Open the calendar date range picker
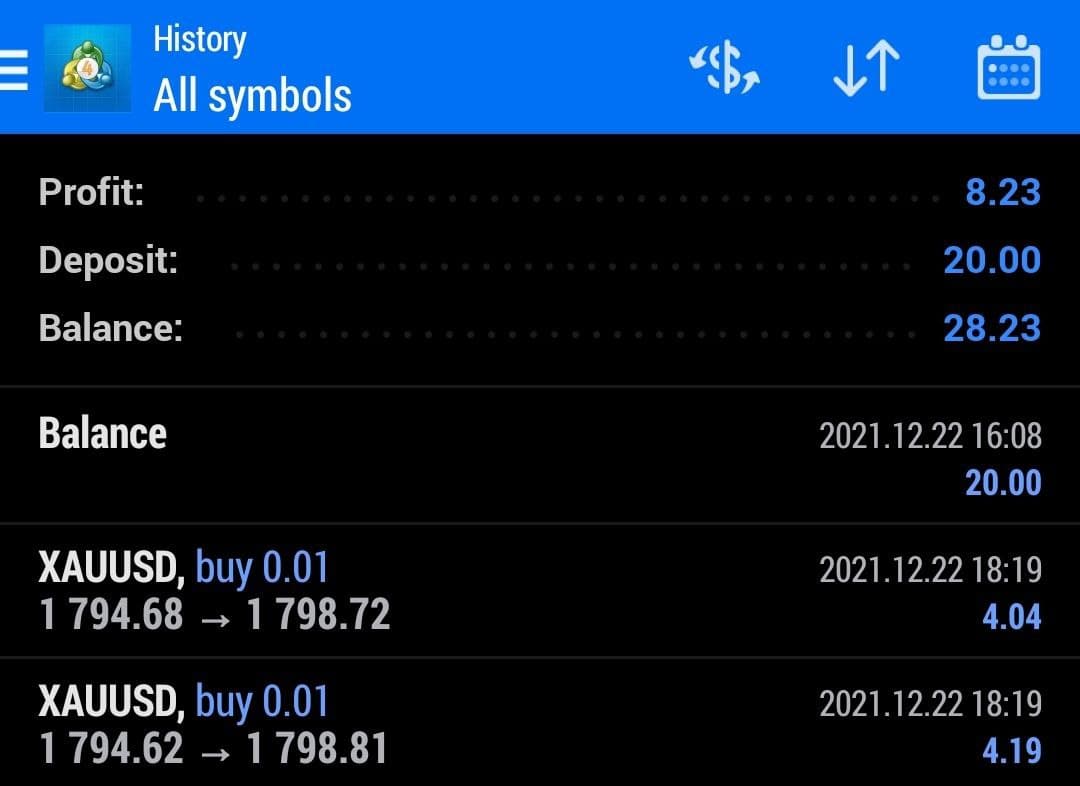 [x=1008, y=69]
